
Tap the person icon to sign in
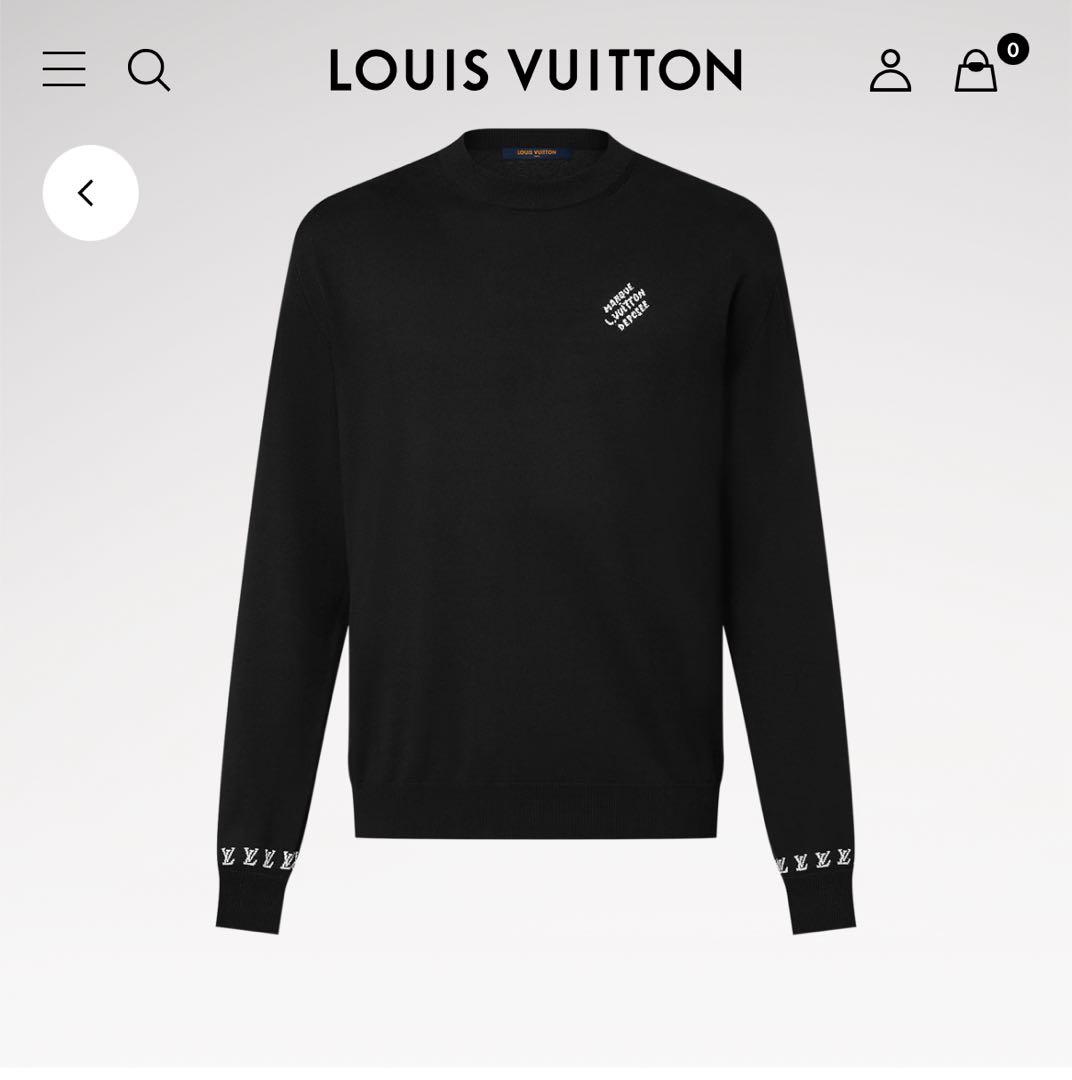(x=890, y=70)
